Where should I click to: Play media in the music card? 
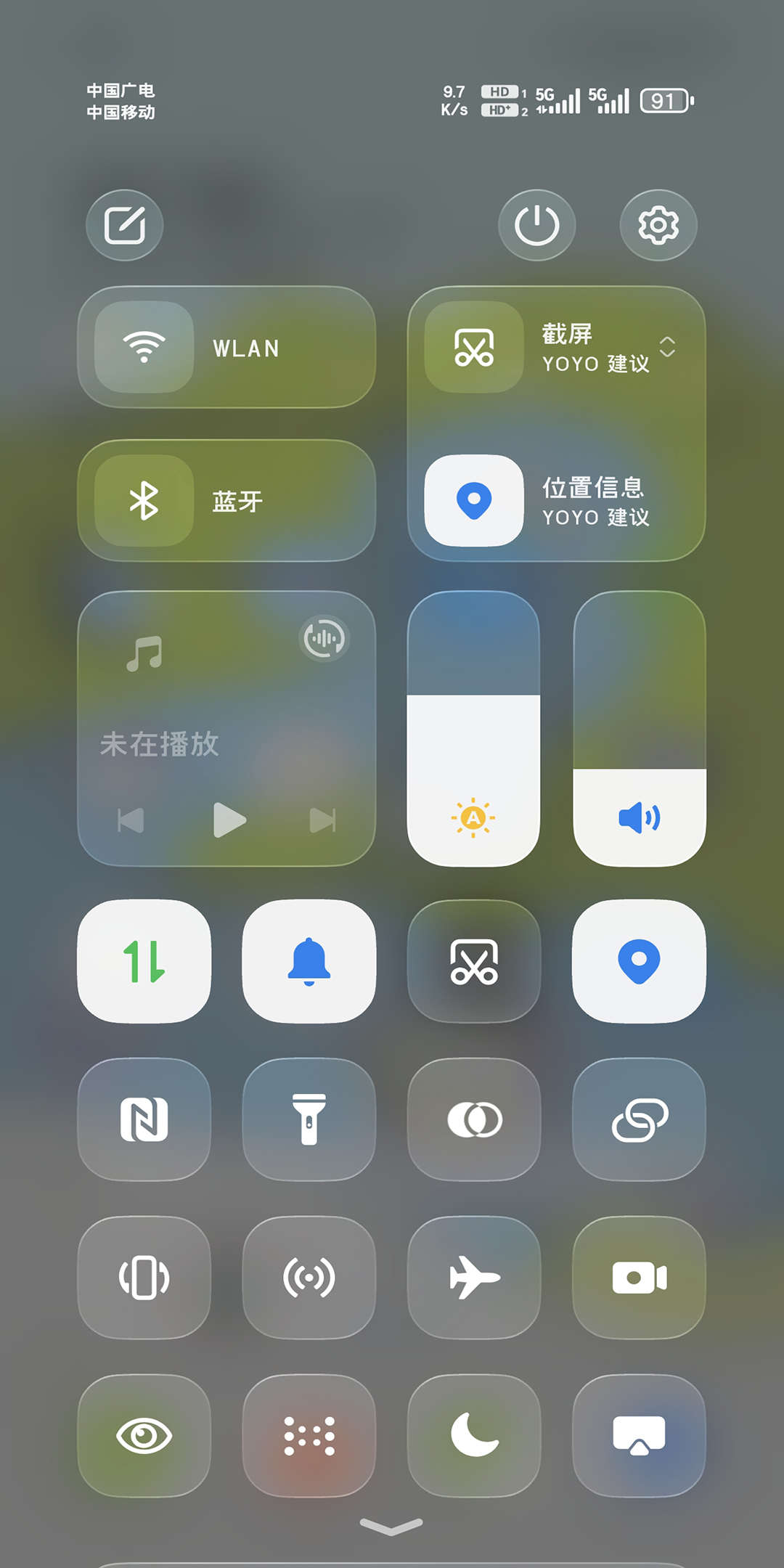[x=229, y=820]
